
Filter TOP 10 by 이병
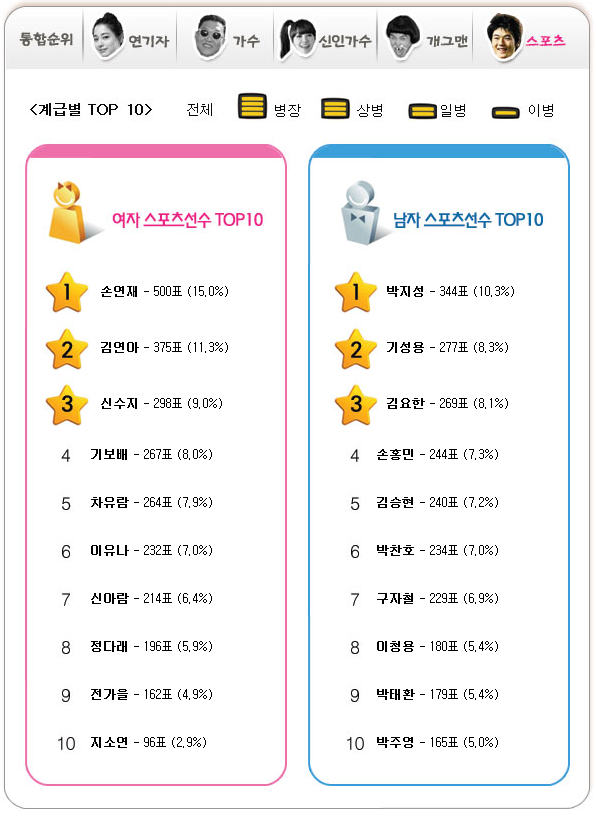click(x=523, y=110)
